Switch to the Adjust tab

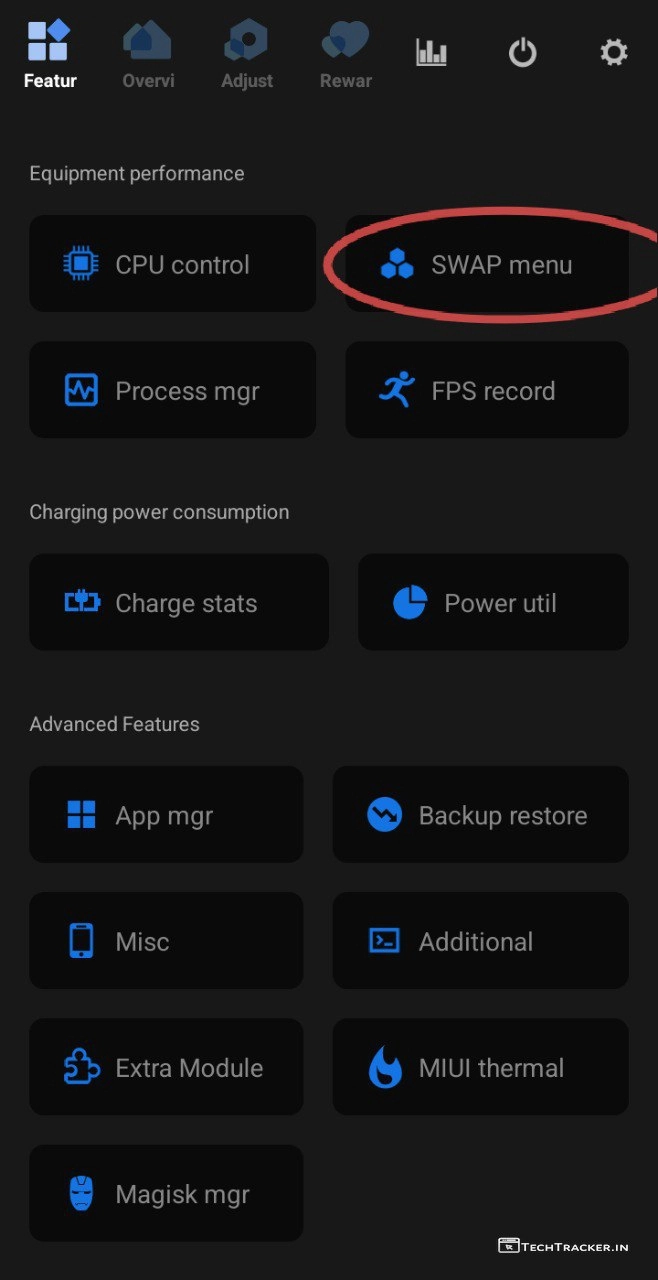coord(246,56)
